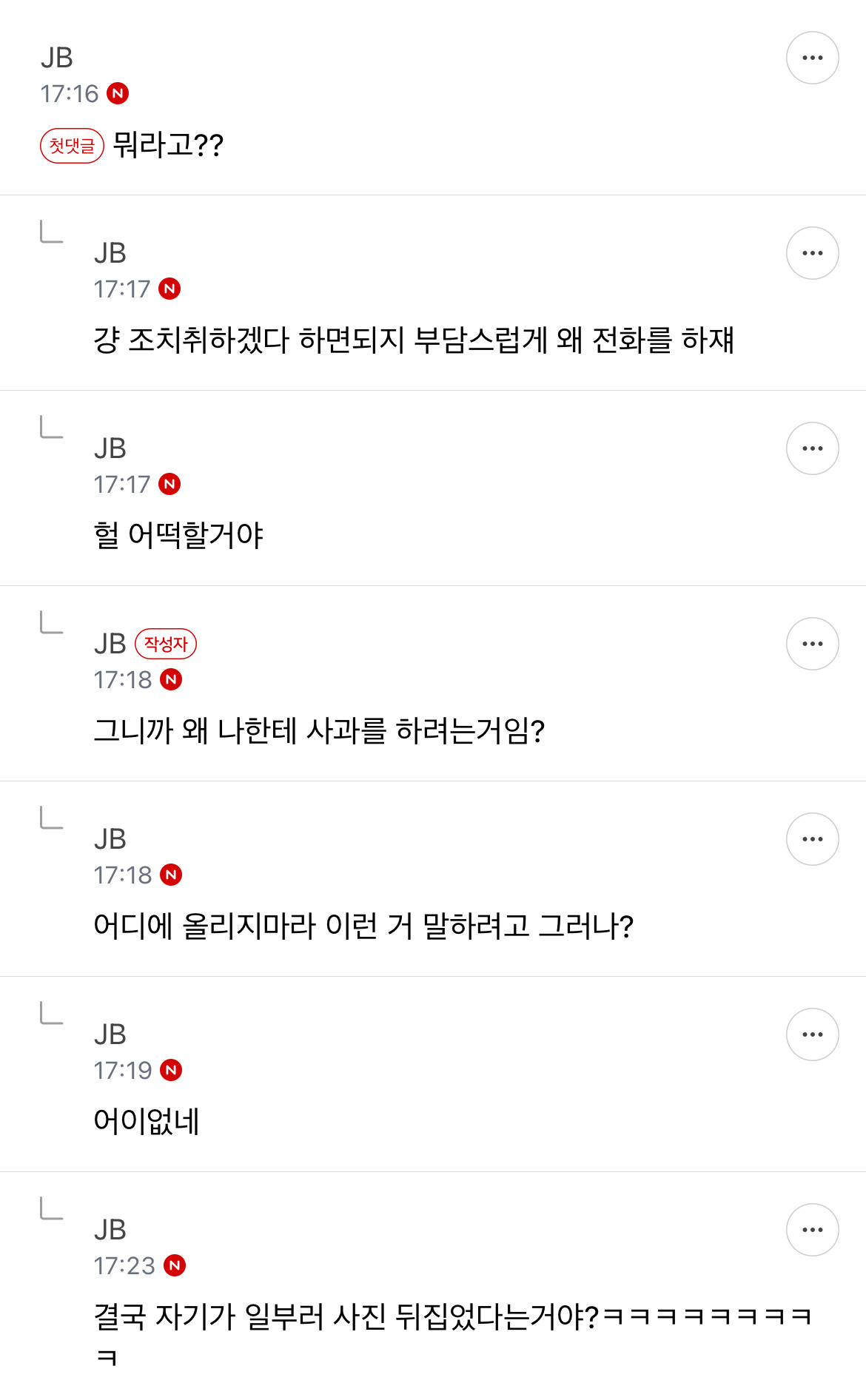
Task: Click the 작성자 badge next to JB
Action: pyautogui.click(x=169, y=644)
